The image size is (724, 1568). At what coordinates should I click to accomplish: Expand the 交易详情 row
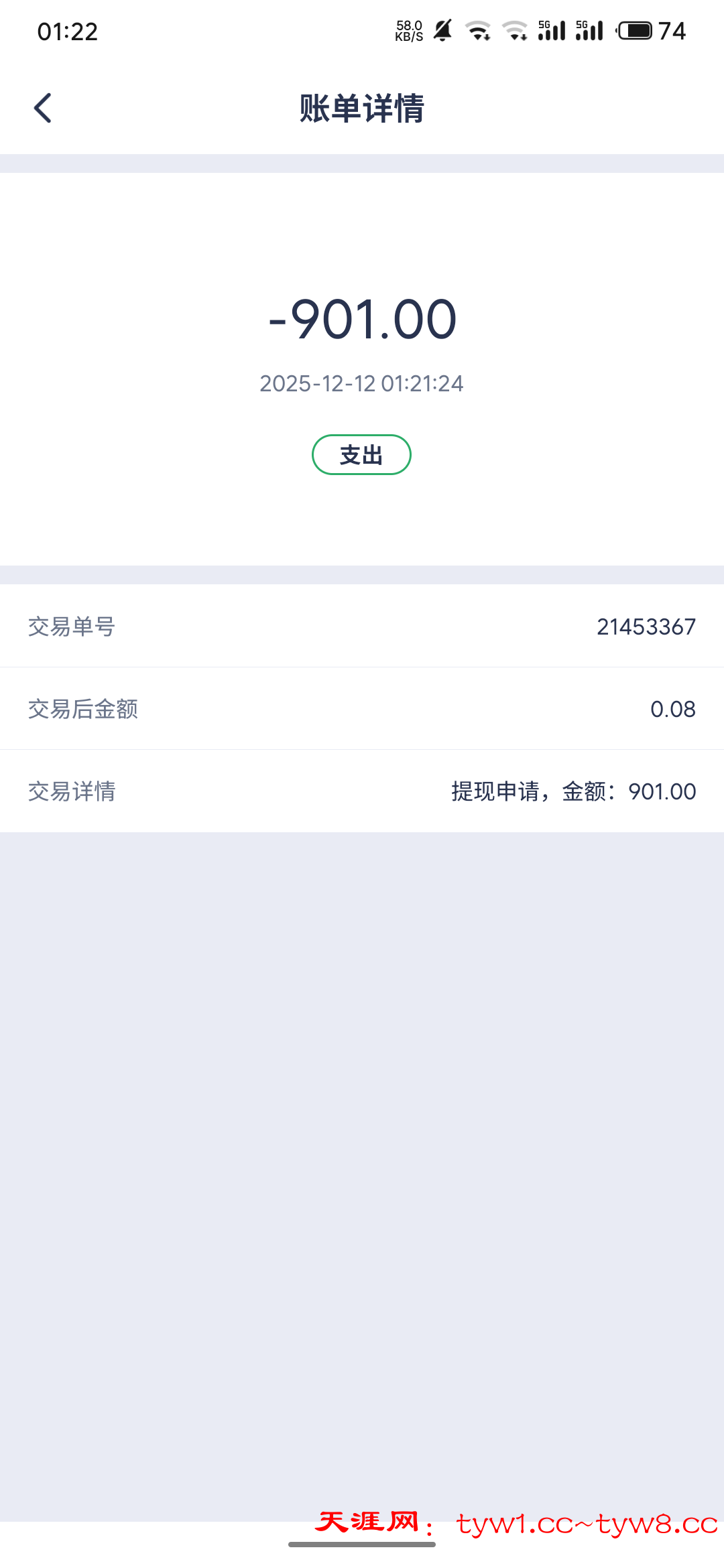coord(362,791)
